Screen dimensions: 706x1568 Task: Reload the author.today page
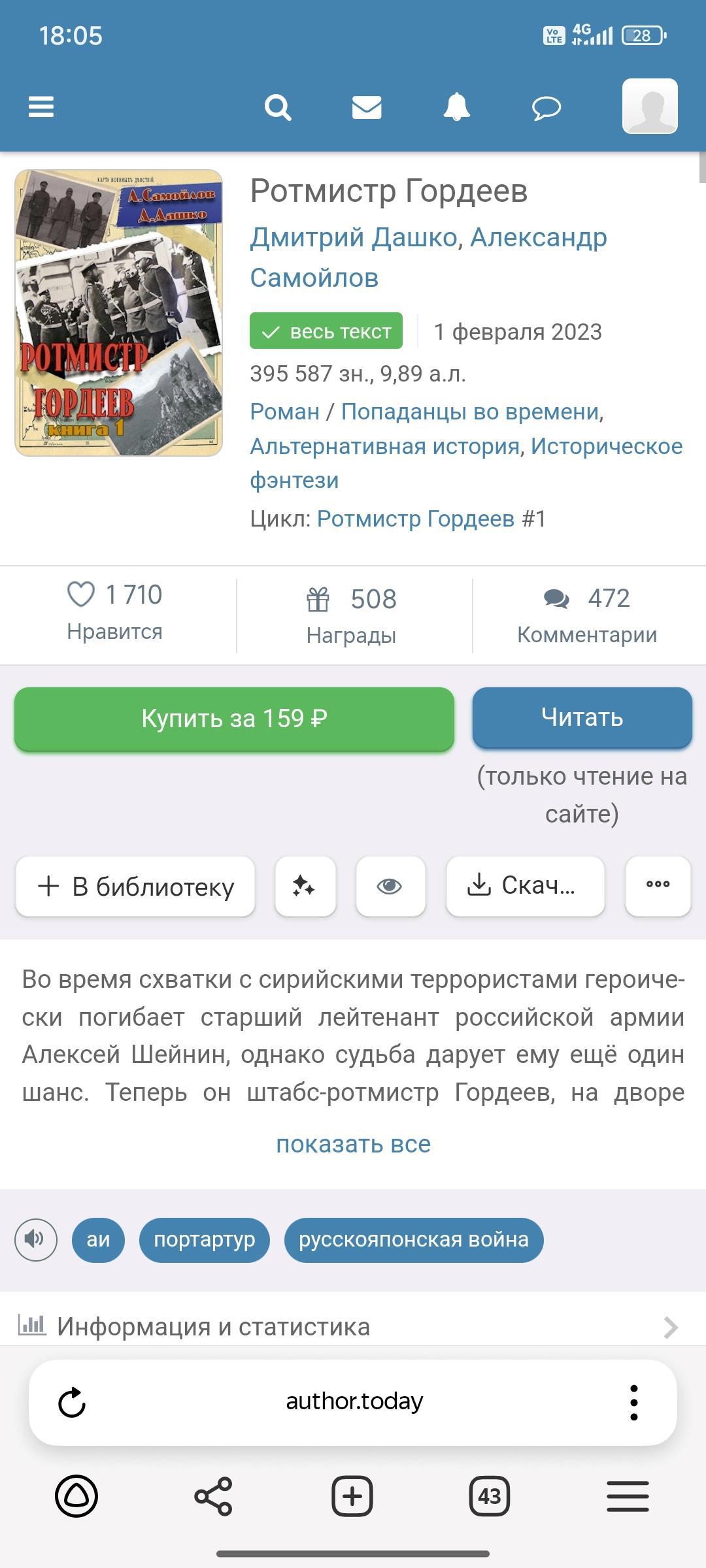pos(72,1402)
